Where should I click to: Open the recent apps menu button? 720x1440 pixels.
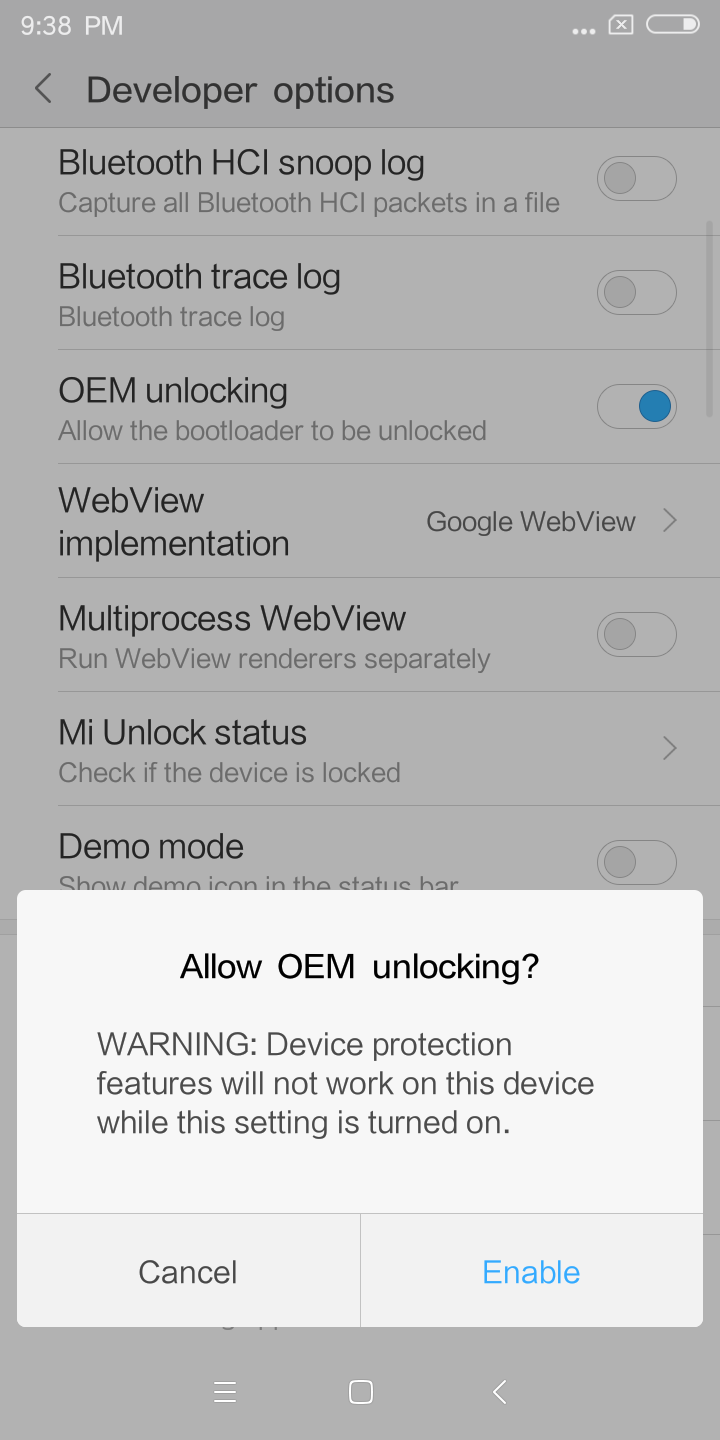[x=225, y=1392]
